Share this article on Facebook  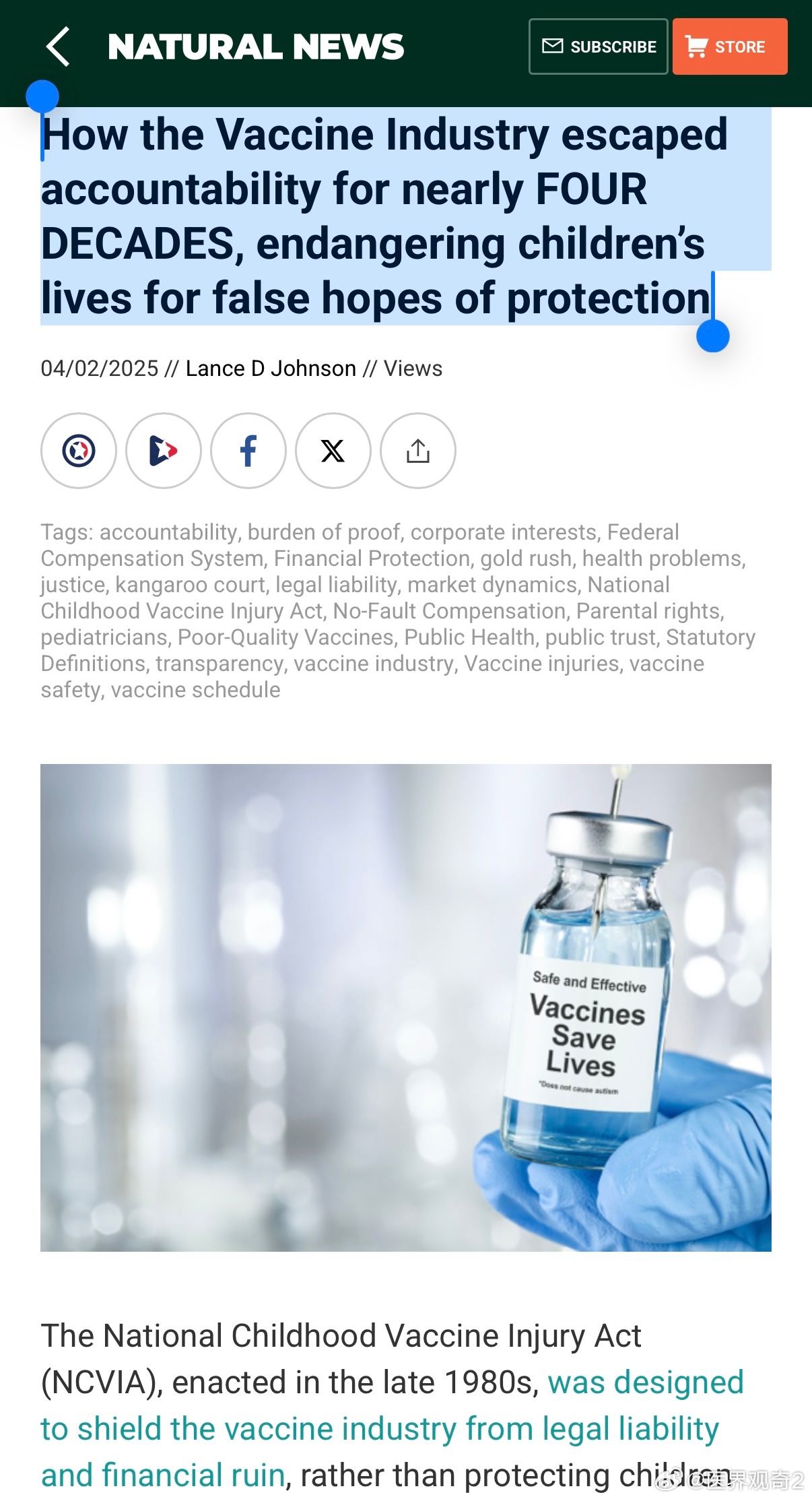(248, 451)
